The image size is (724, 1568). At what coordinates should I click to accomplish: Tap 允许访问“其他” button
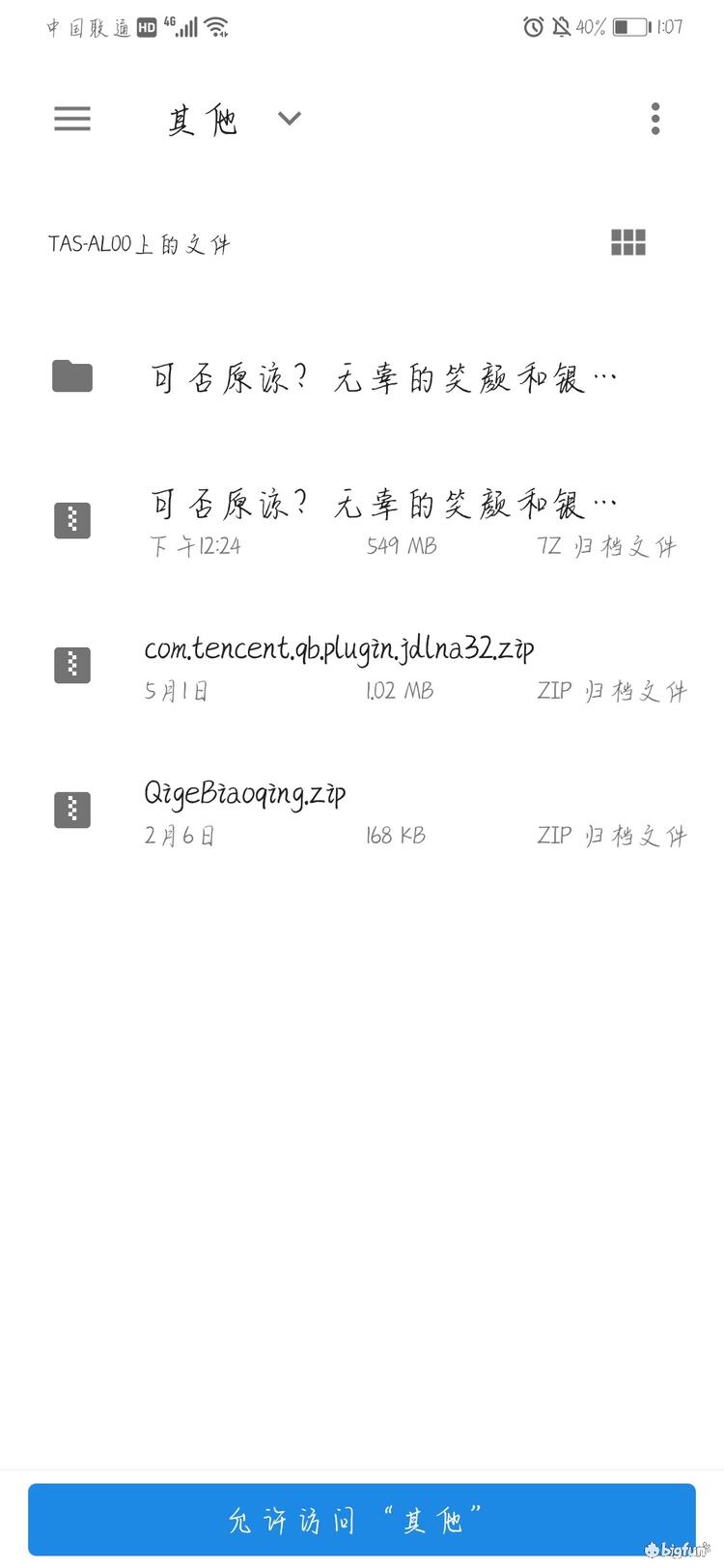click(362, 1520)
